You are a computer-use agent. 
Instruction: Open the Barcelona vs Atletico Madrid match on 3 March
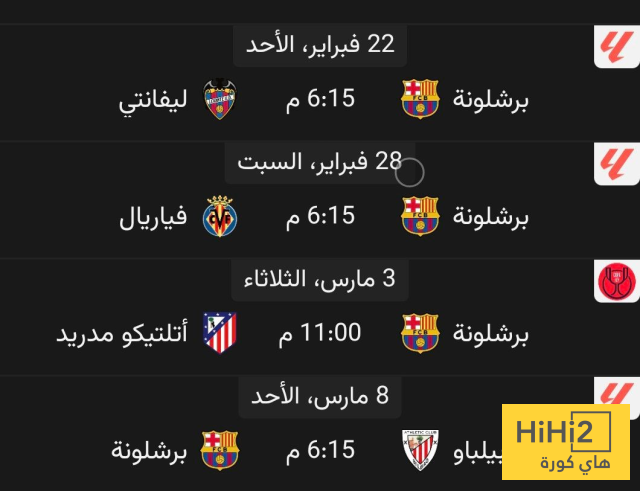tap(320, 332)
